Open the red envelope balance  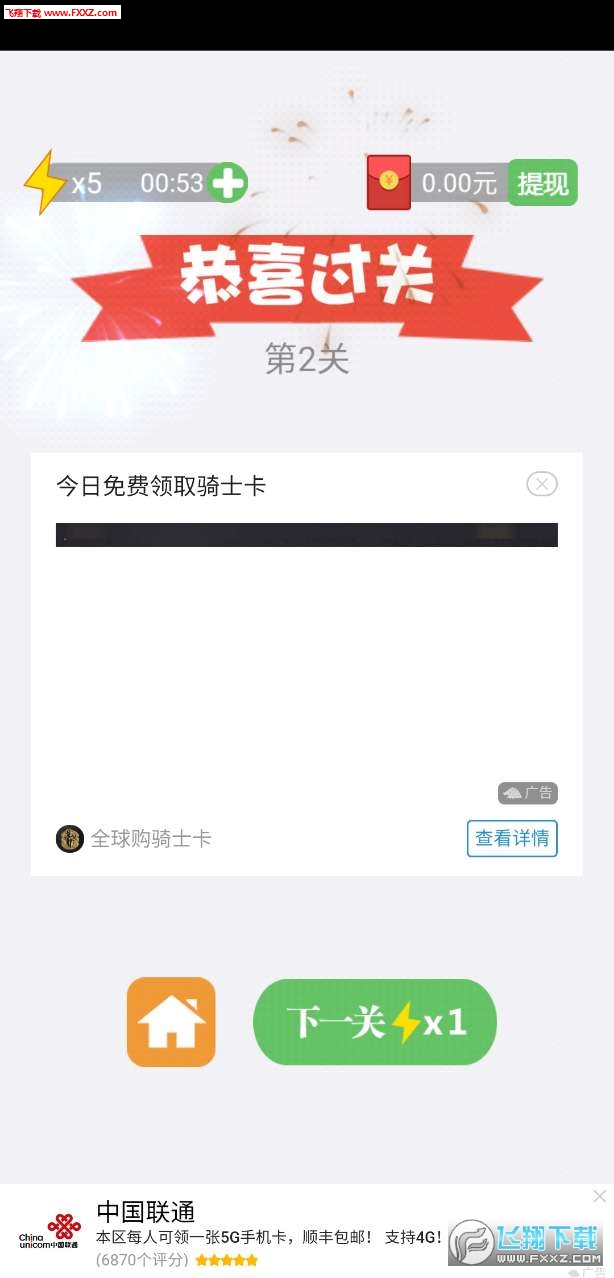[389, 183]
